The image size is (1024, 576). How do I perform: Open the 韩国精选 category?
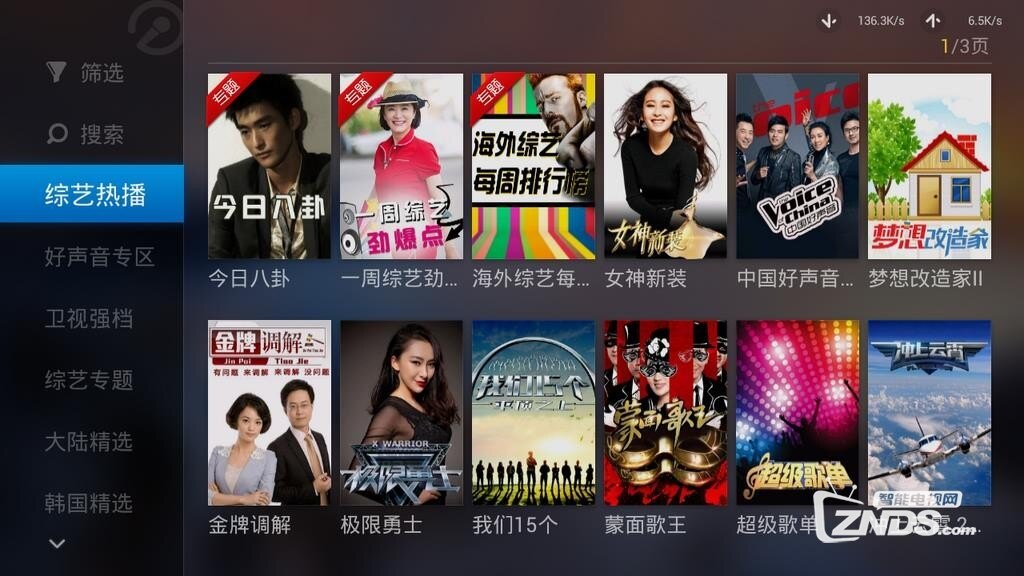point(89,502)
